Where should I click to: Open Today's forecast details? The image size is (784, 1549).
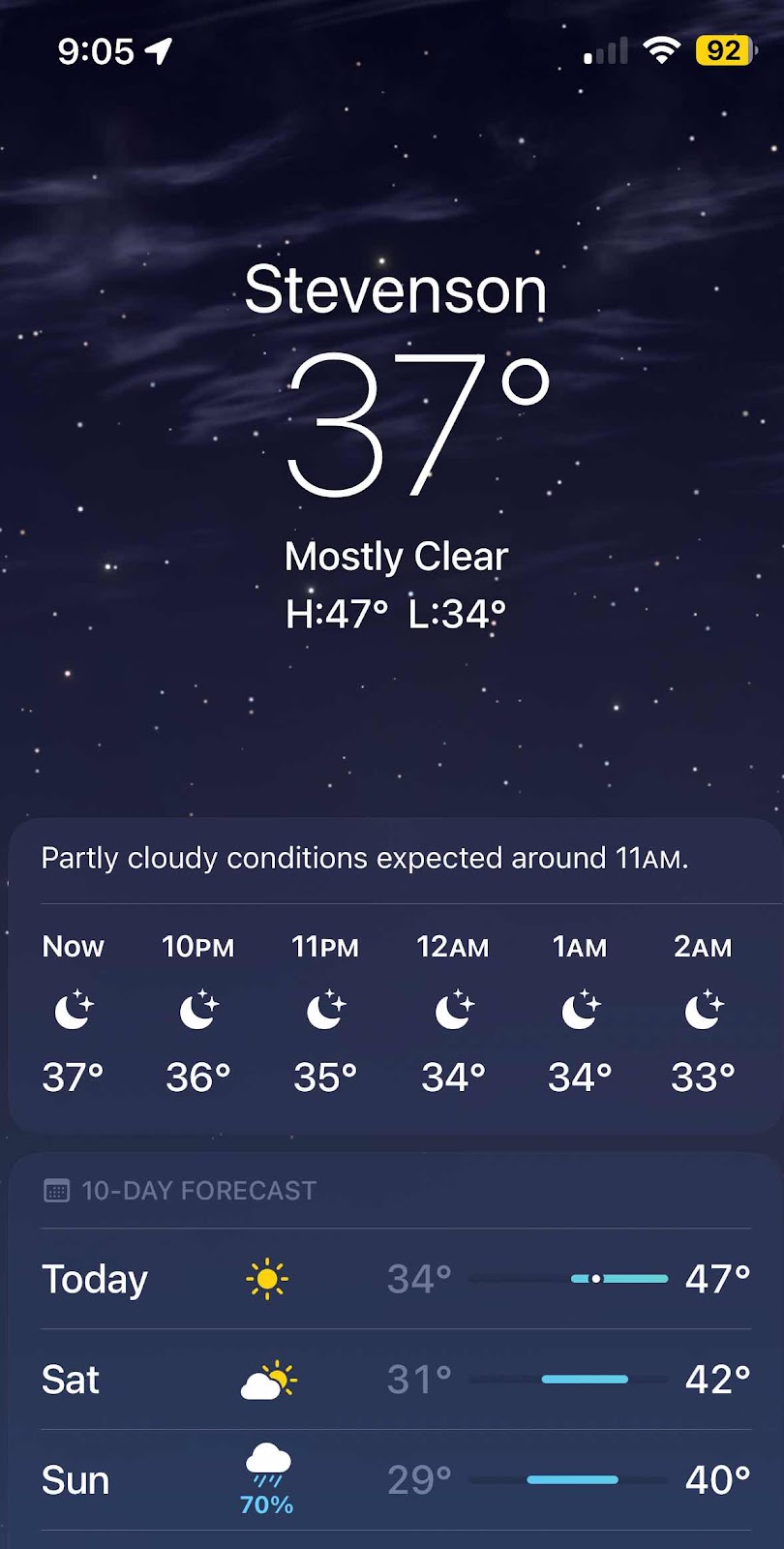click(x=396, y=1279)
